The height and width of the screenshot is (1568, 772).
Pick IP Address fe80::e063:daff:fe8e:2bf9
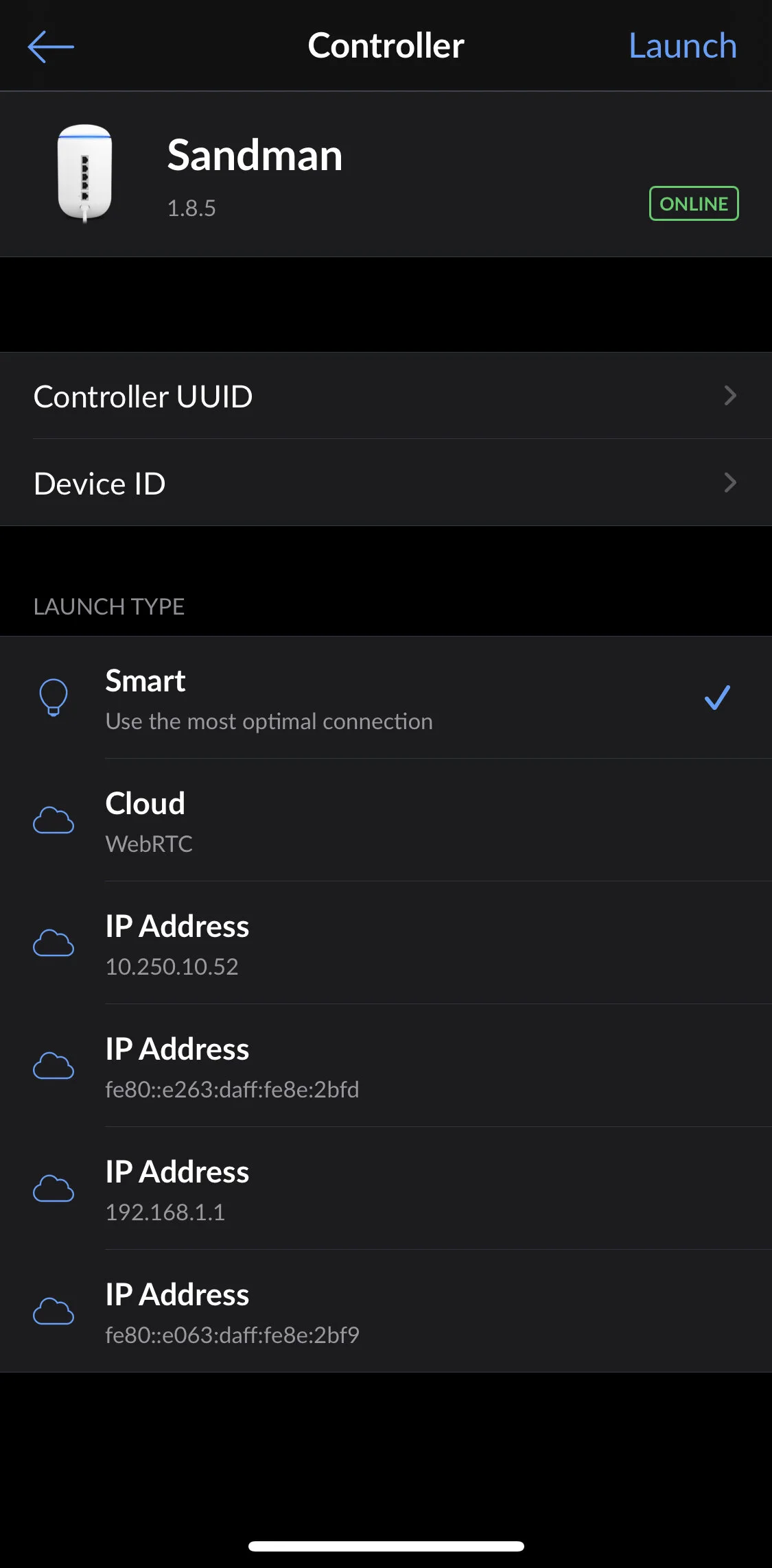[386, 1312]
